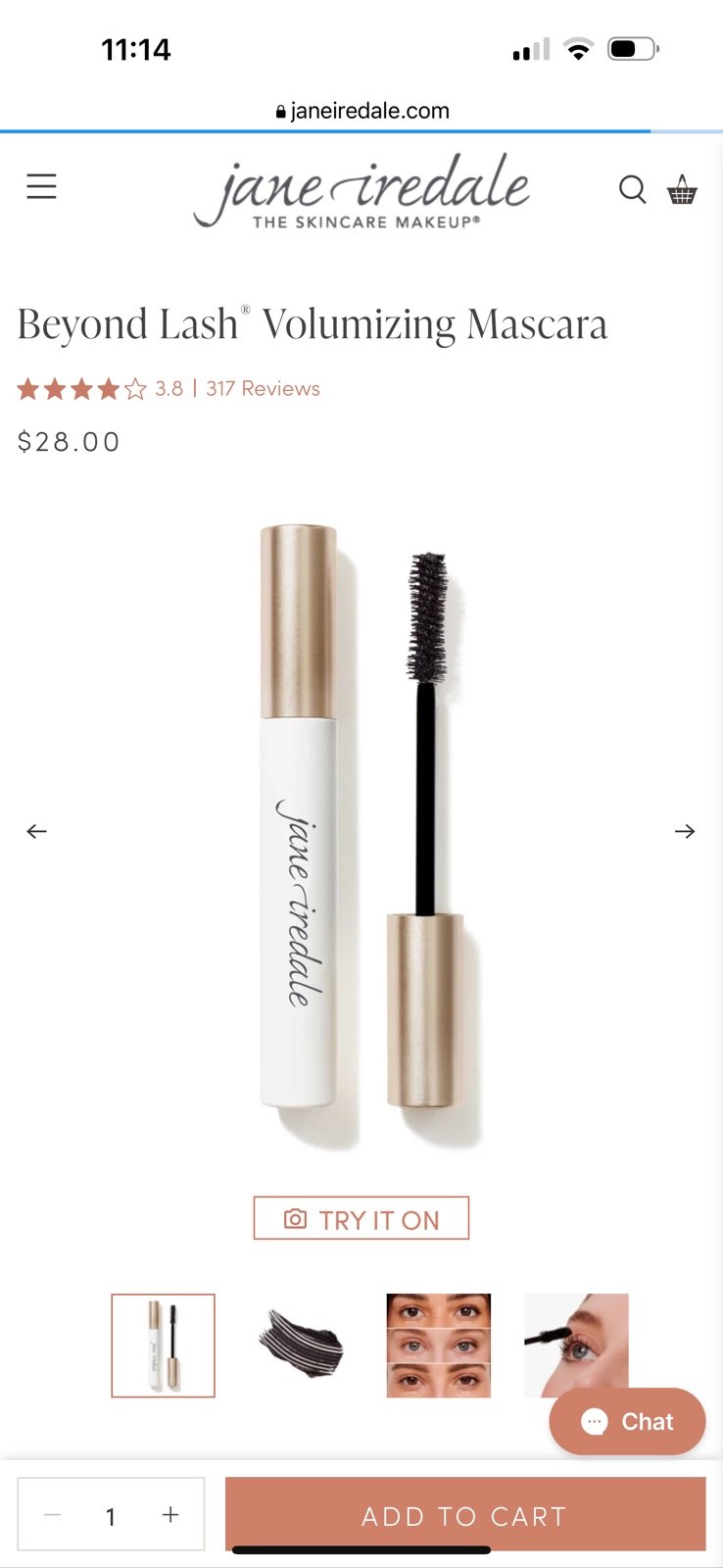
Task: Show the next product image
Action: click(x=685, y=831)
